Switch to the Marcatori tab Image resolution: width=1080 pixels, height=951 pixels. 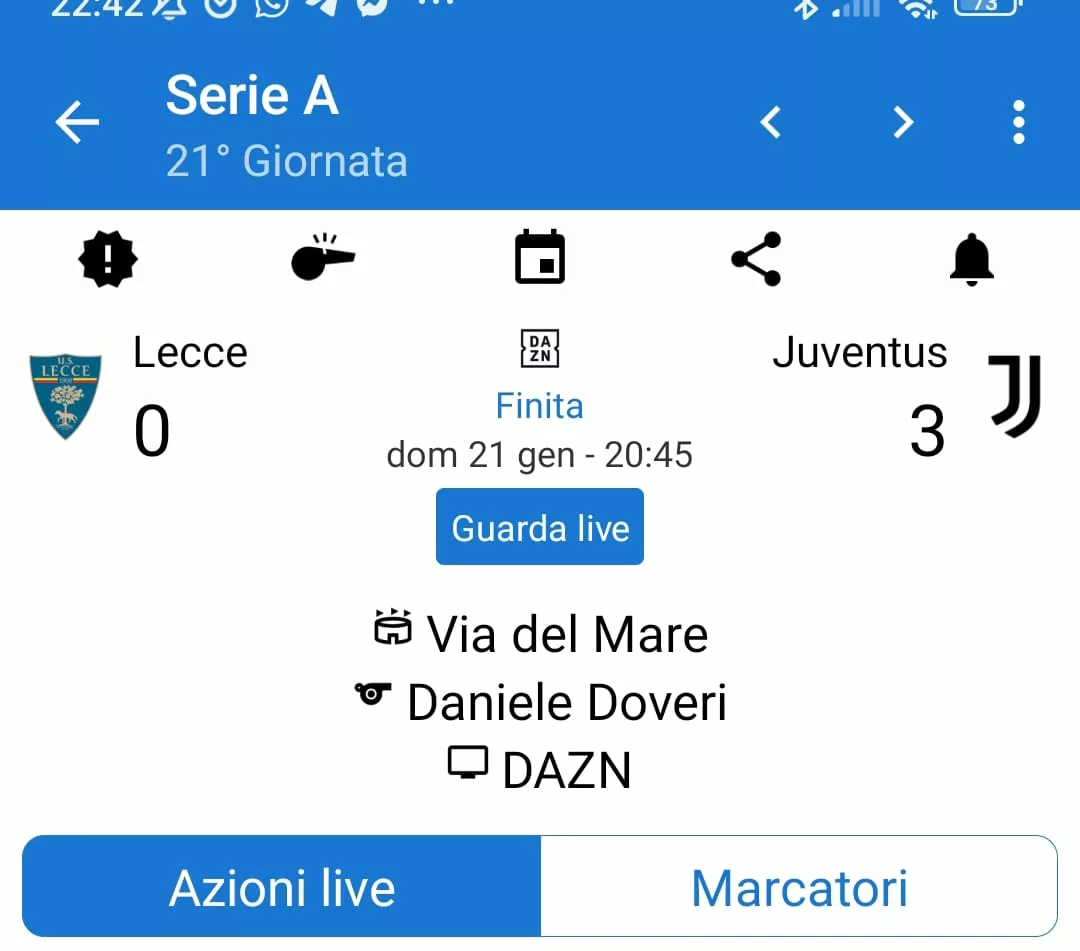(799, 888)
